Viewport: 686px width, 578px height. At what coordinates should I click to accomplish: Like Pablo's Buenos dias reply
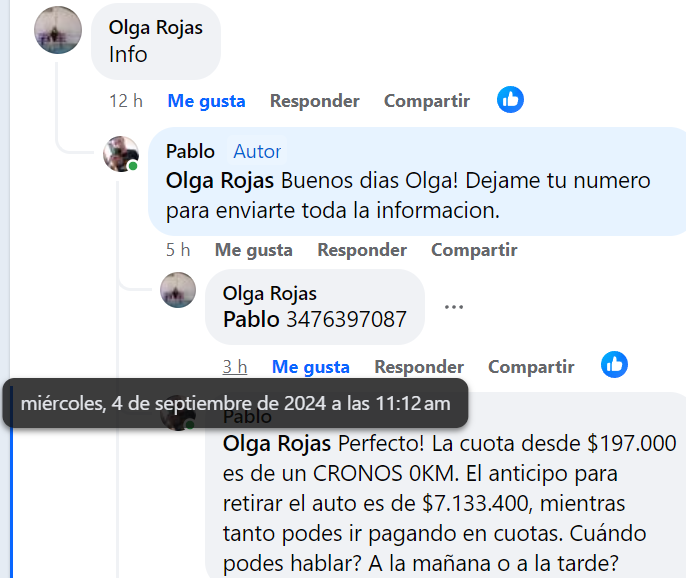(253, 250)
